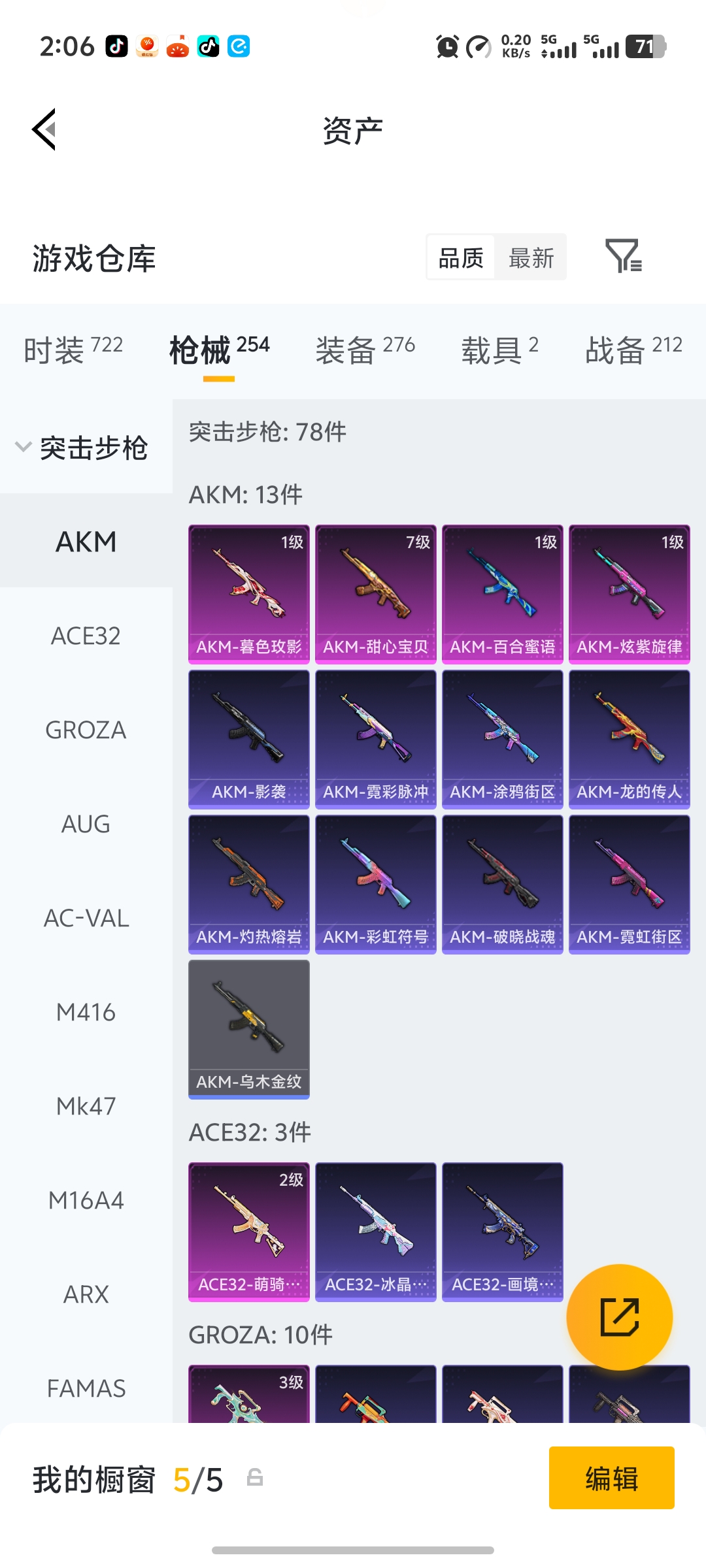Open the filter icon next to 最新

coord(623,256)
